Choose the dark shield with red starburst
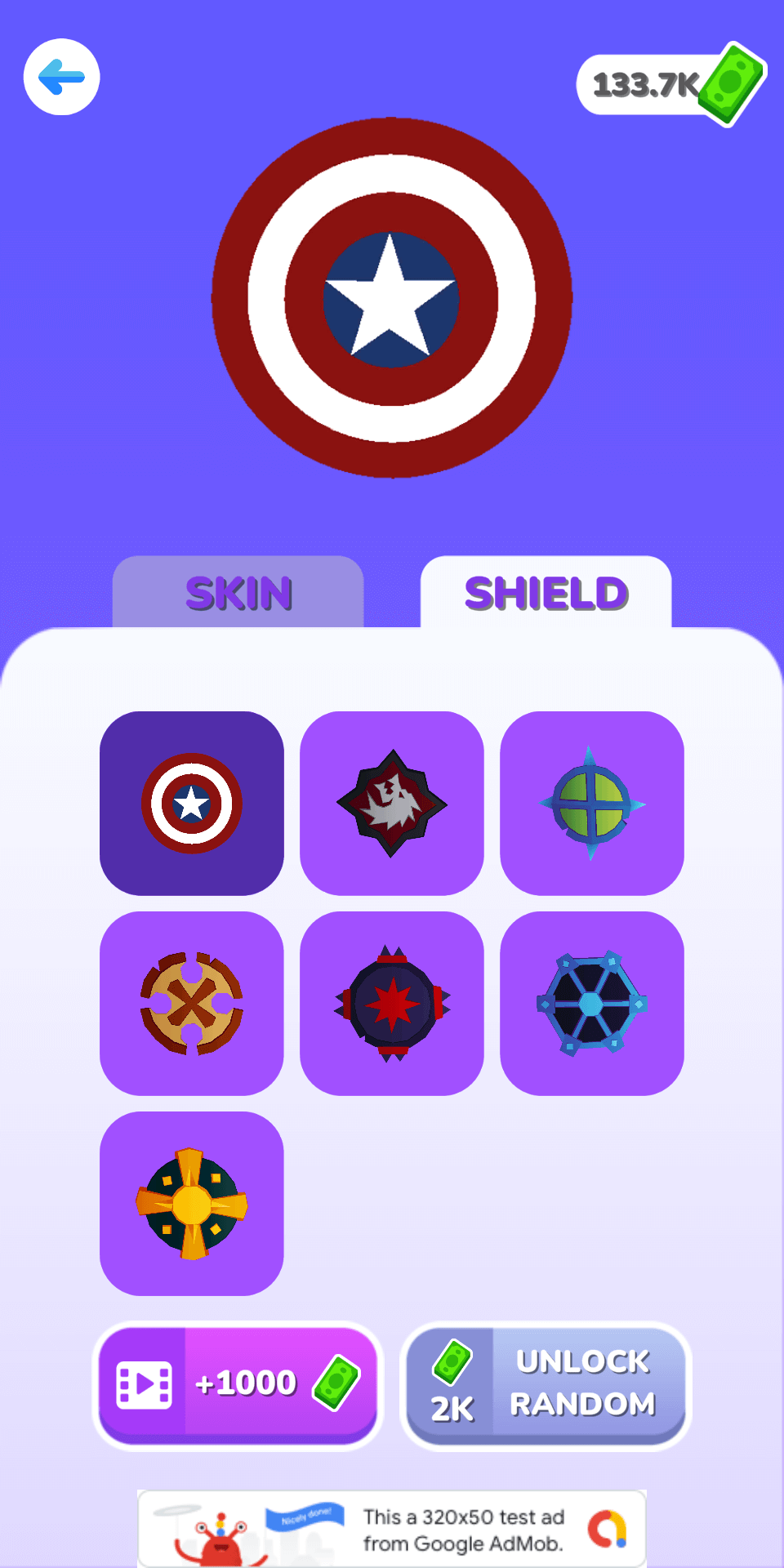The width and height of the screenshot is (784, 1568). click(392, 1004)
